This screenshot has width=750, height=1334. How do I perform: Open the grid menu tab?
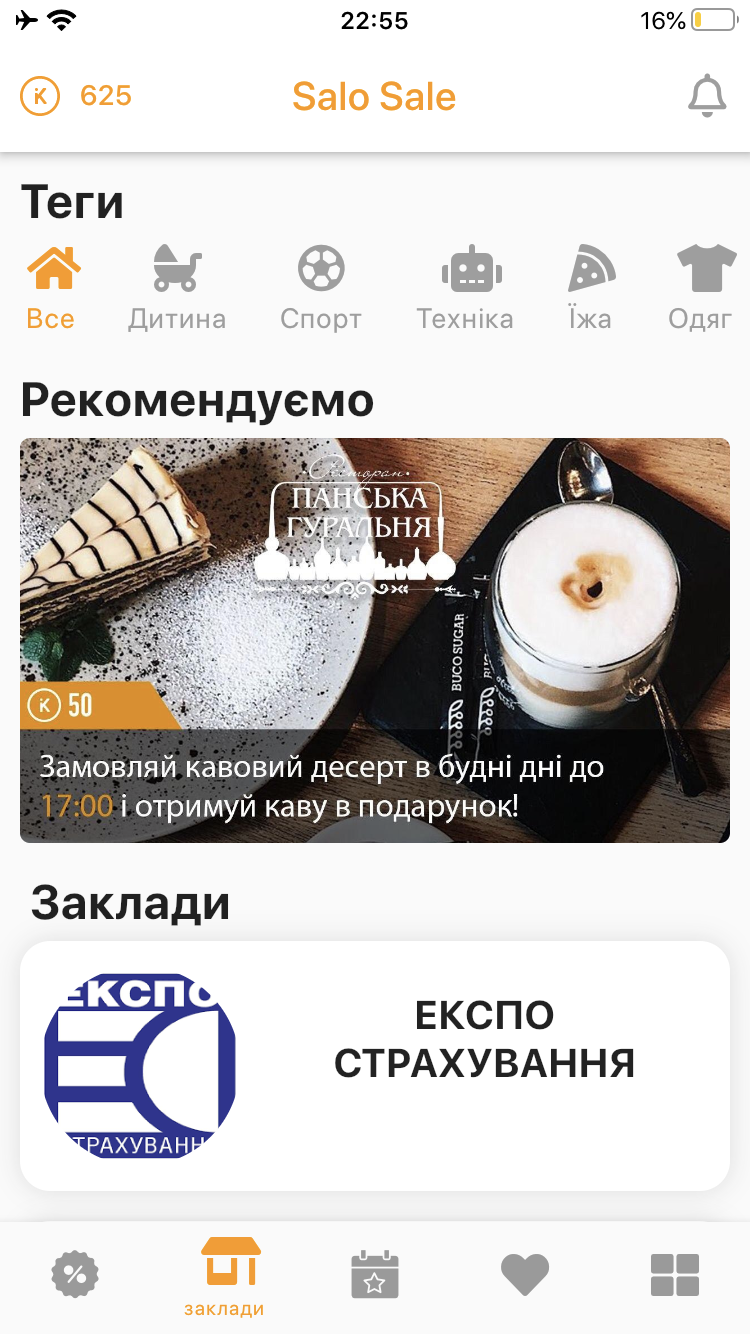tap(675, 1275)
